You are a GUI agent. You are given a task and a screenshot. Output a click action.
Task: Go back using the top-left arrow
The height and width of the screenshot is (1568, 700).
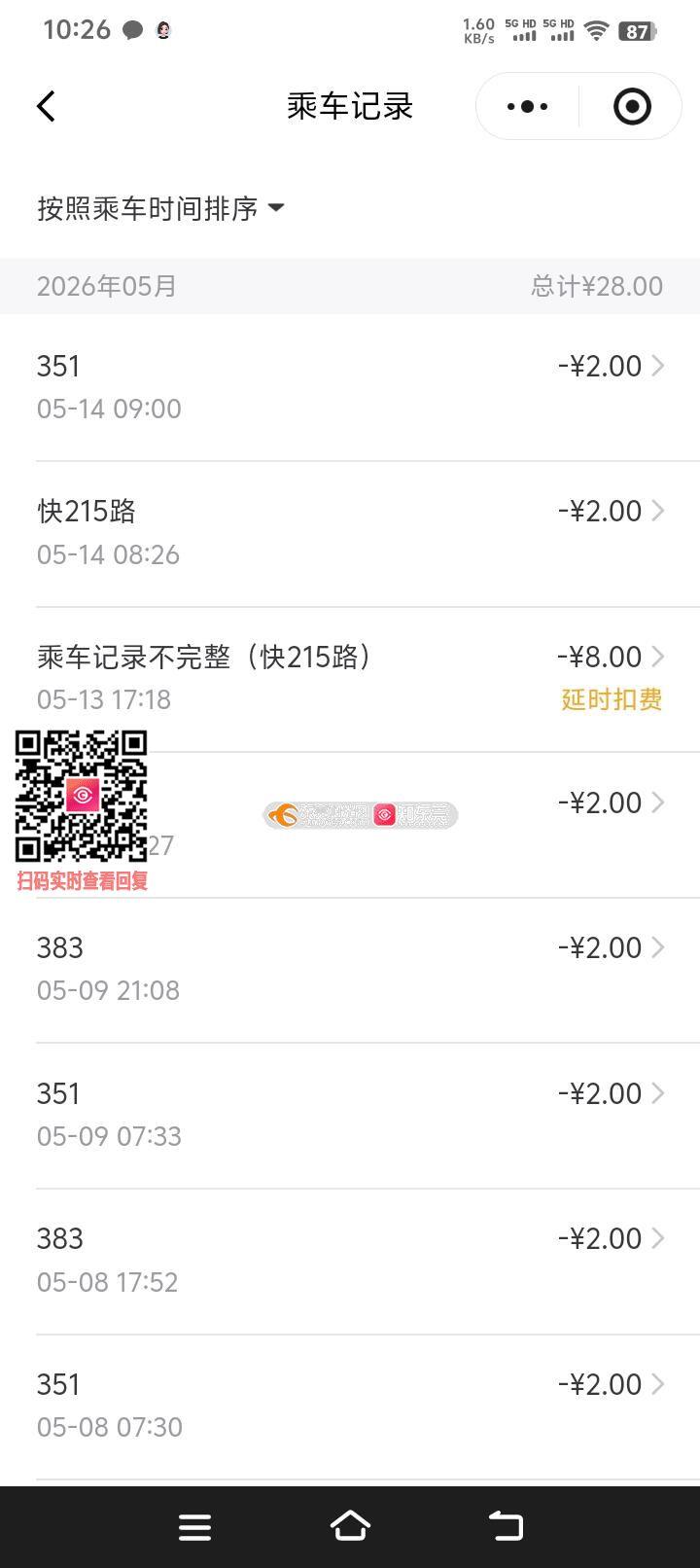(x=46, y=106)
